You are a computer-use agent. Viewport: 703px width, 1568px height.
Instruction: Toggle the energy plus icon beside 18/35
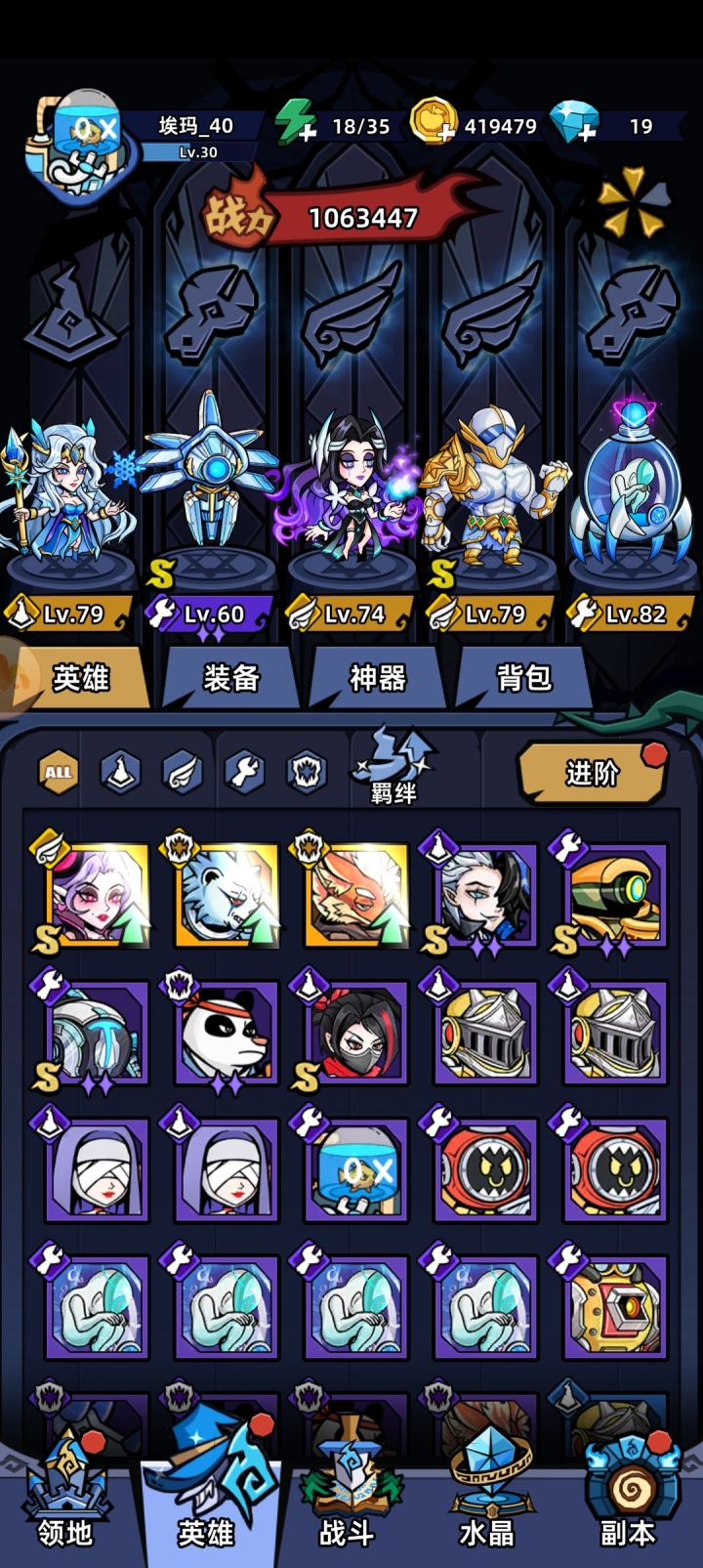click(x=312, y=130)
